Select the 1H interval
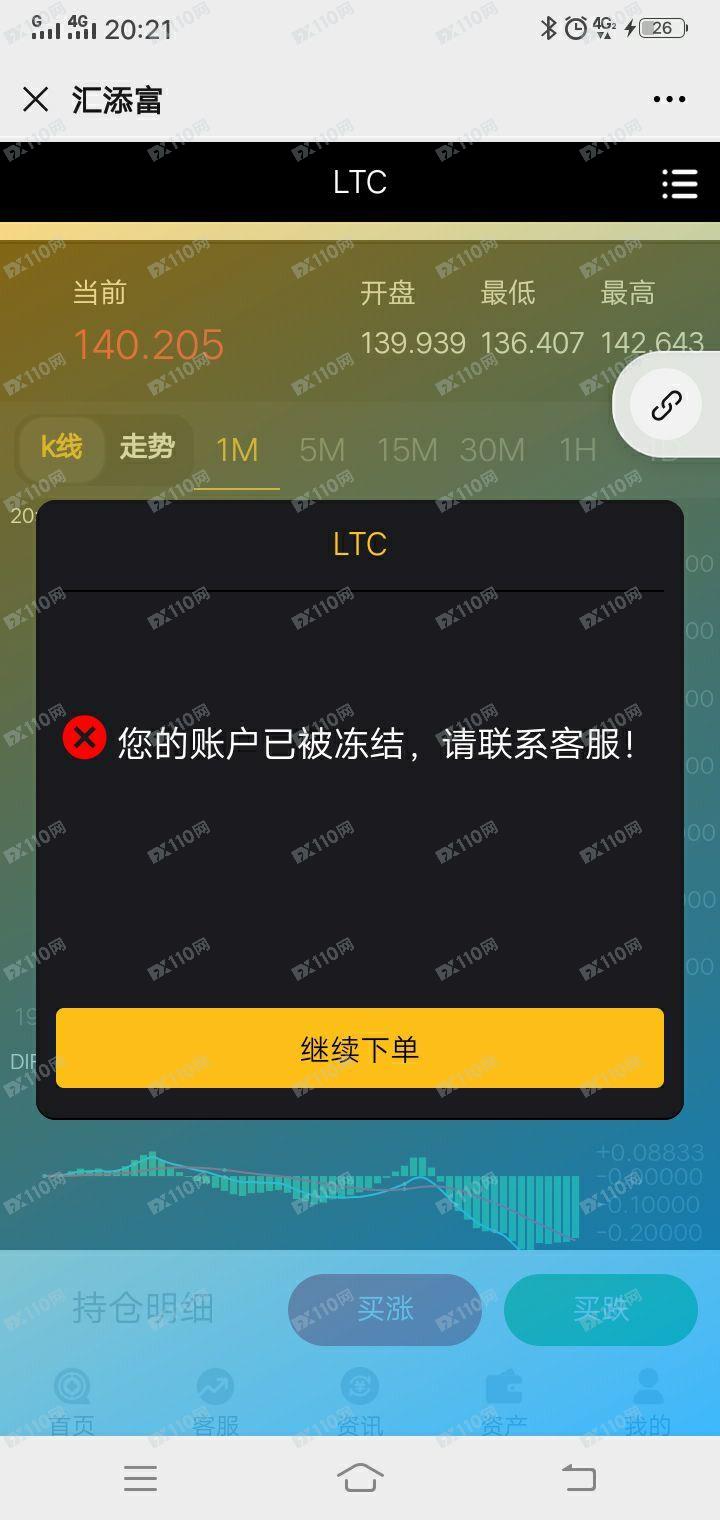This screenshot has height=1520, width=720. (578, 450)
